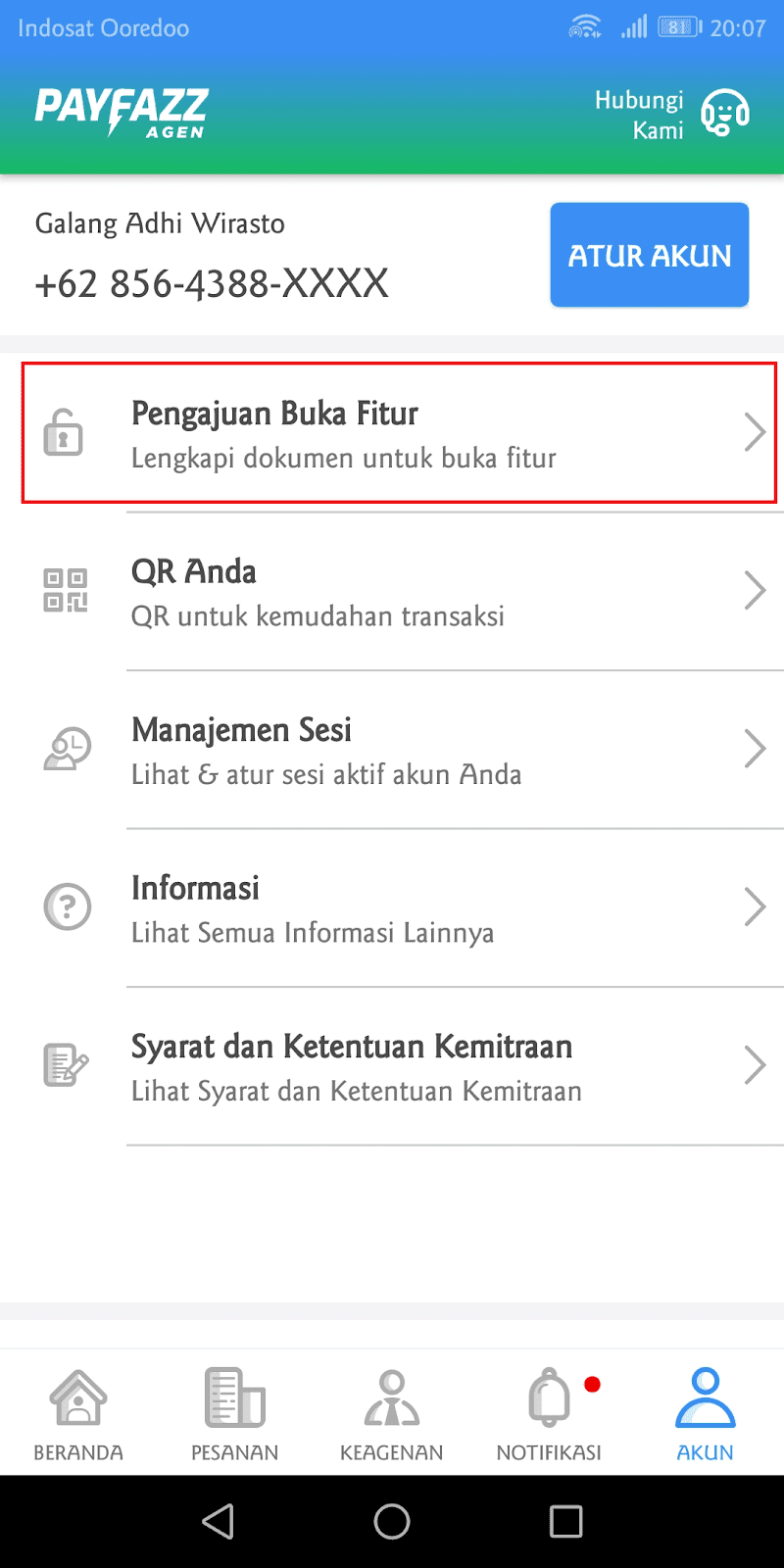
Task: Open Informasi via its chevron
Action: 754,906
